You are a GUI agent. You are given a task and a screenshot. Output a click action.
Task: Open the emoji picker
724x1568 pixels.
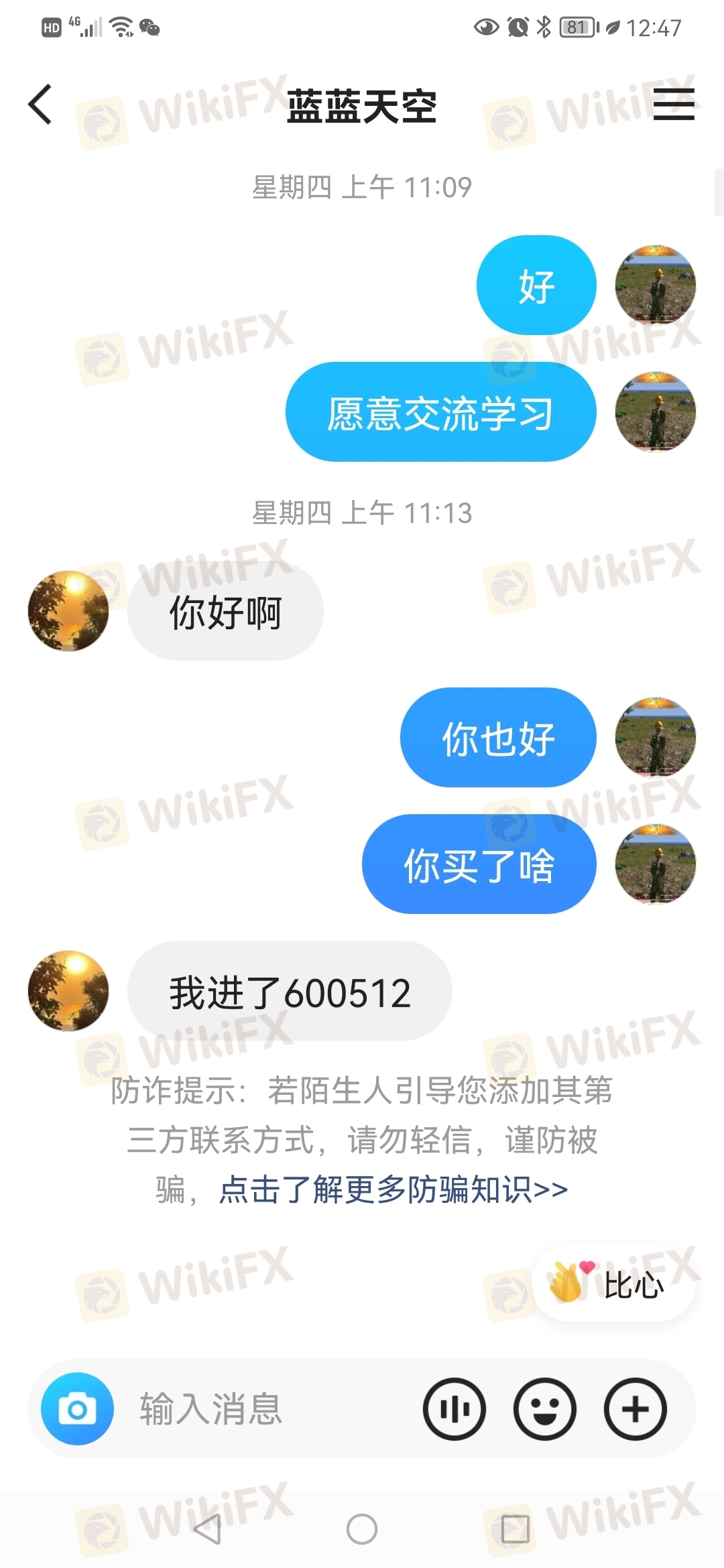[x=544, y=1409]
